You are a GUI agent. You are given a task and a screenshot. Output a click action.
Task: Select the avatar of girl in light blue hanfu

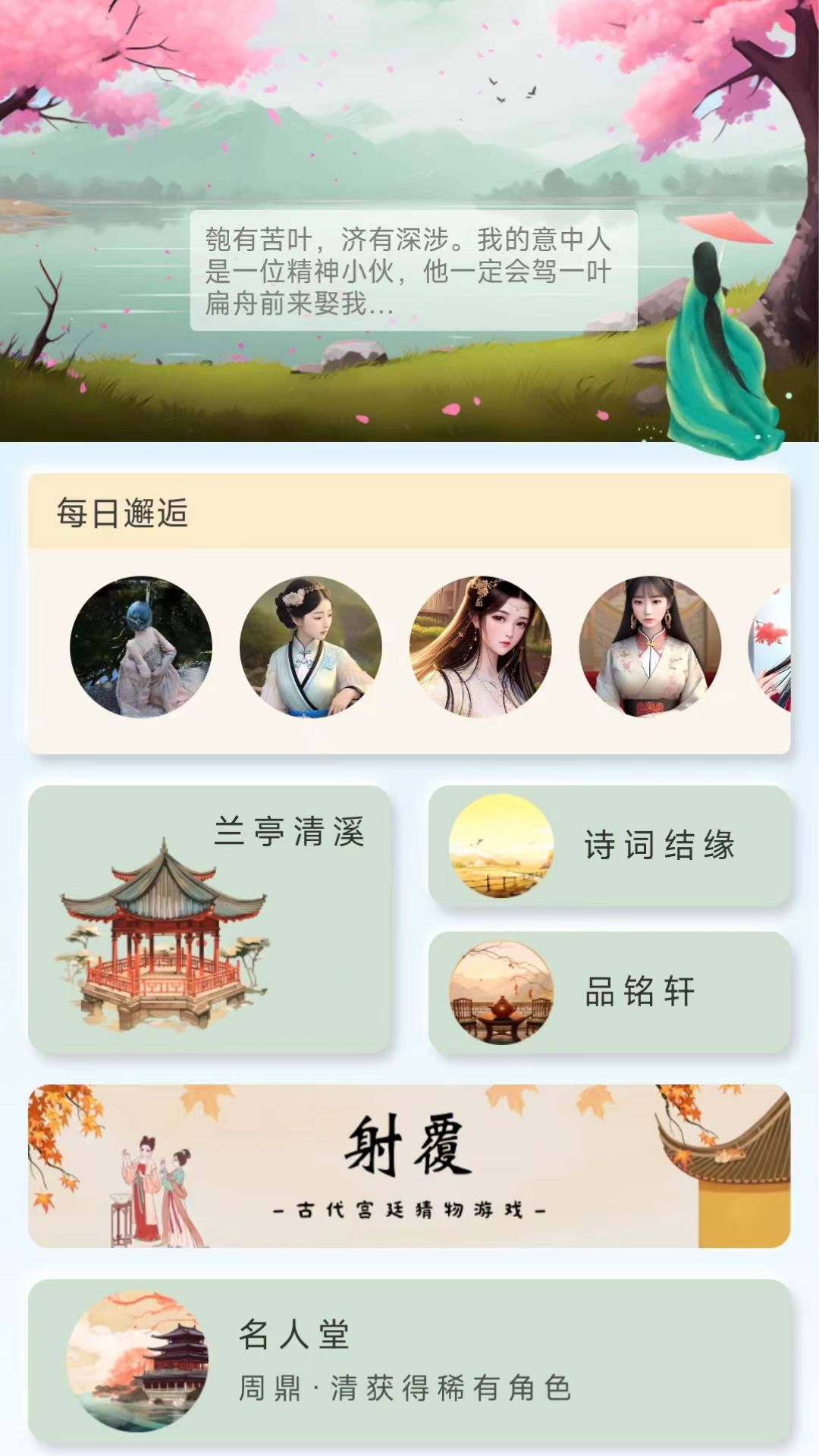tap(311, 647)
